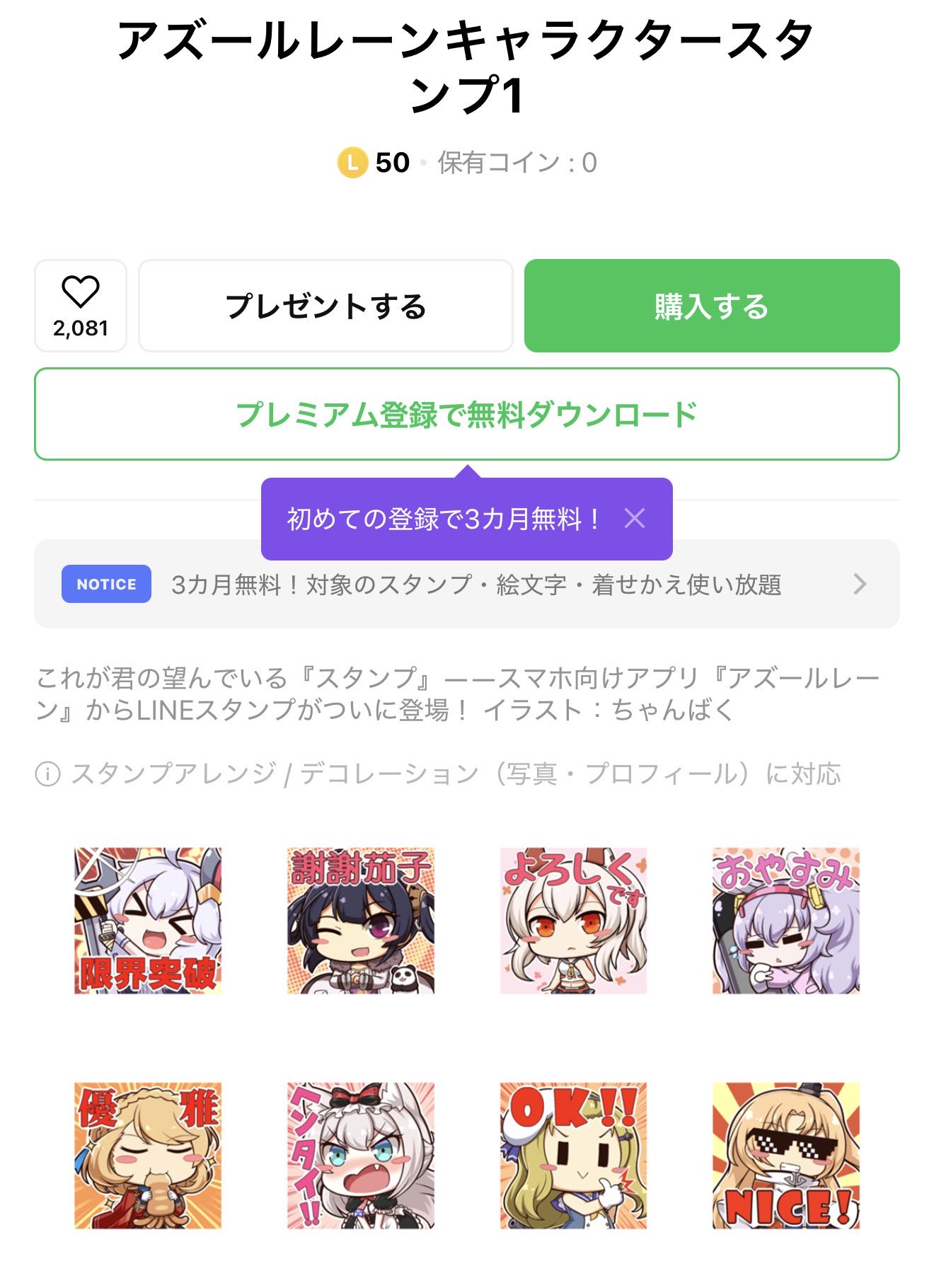Preview the 謝謝茄子 sticker
This screenshot has width=934, height=1288.
click(361, 921)
